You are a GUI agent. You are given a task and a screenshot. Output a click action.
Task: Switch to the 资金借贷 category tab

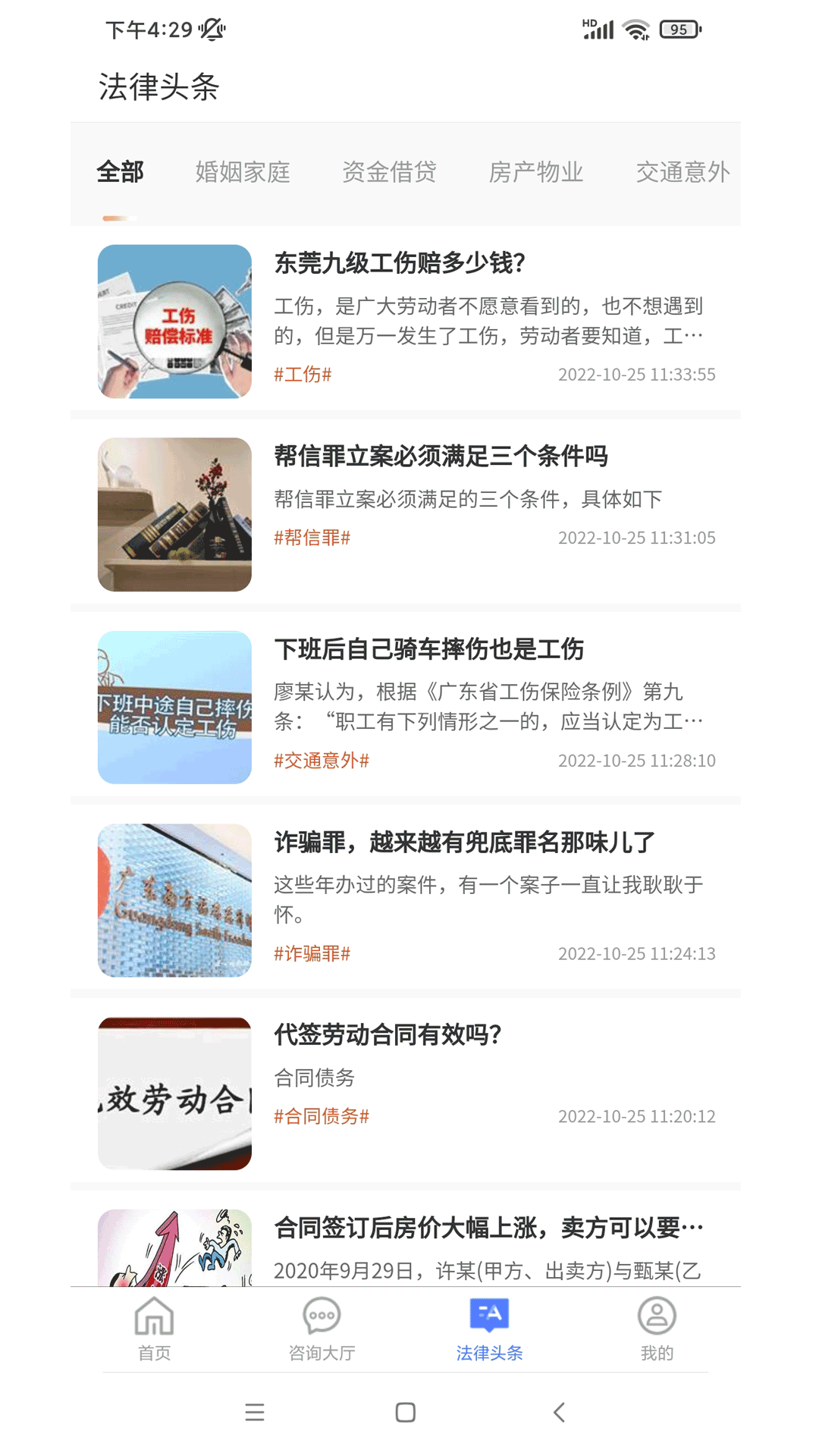coord(391,172)
